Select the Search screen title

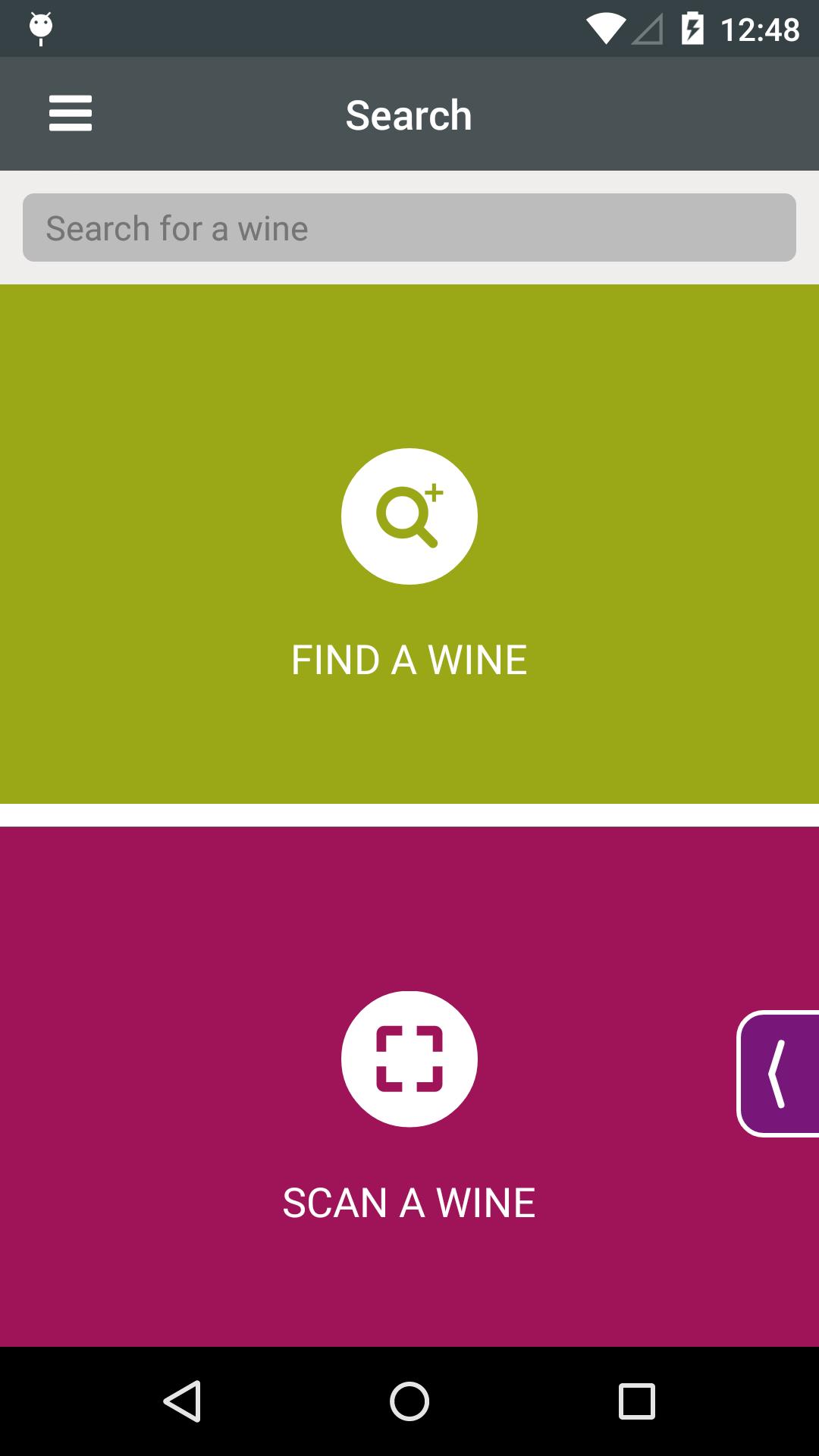click(409, 114)
